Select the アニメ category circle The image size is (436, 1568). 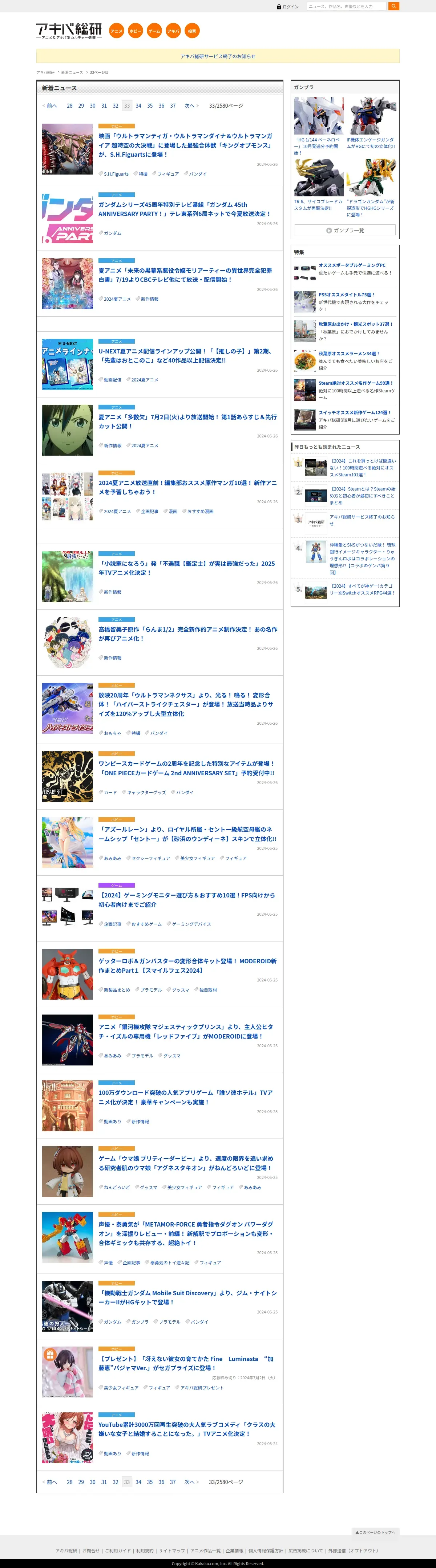tap(116, 31)
